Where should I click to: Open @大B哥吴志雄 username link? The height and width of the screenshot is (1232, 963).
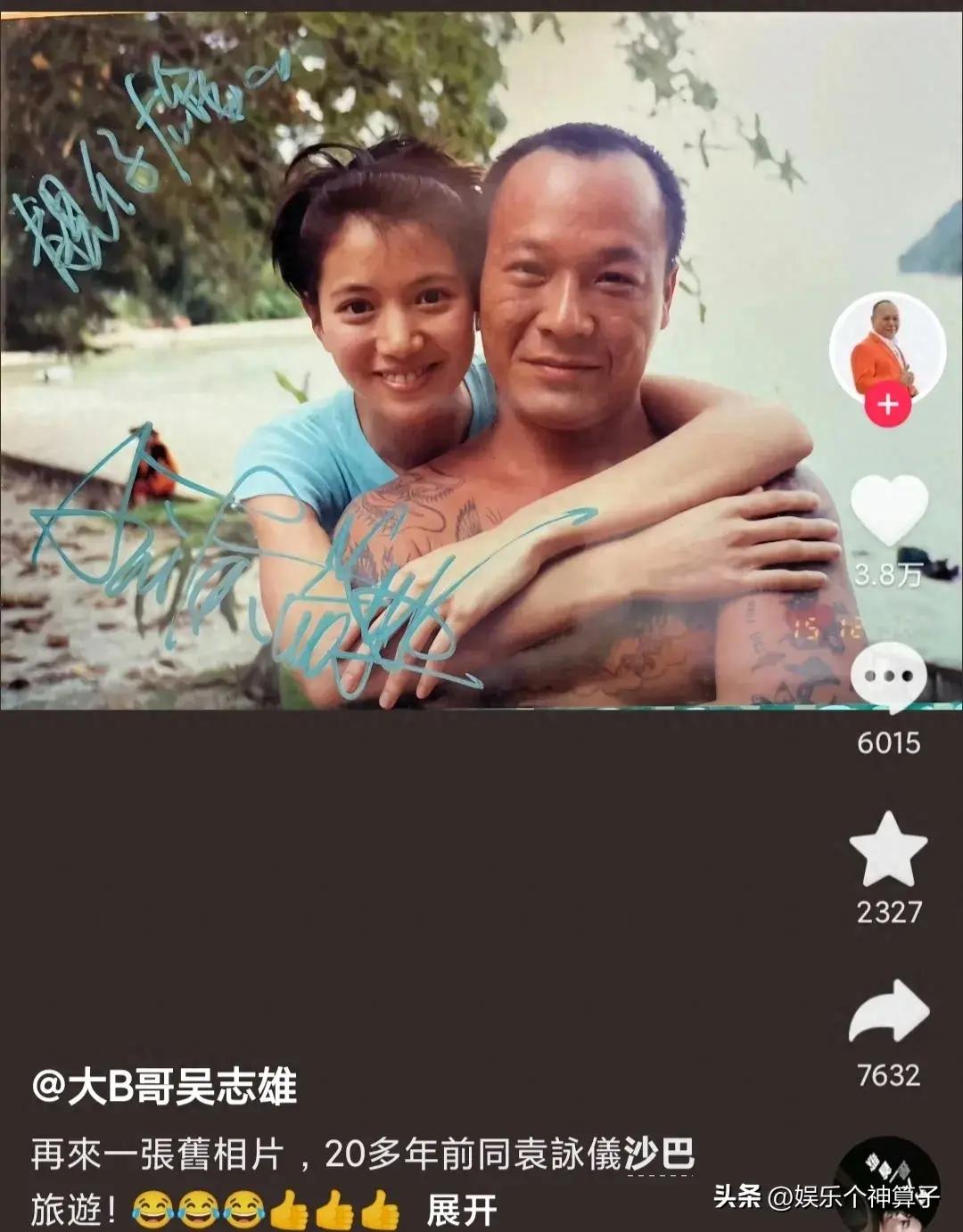(x=164, y=1088)
